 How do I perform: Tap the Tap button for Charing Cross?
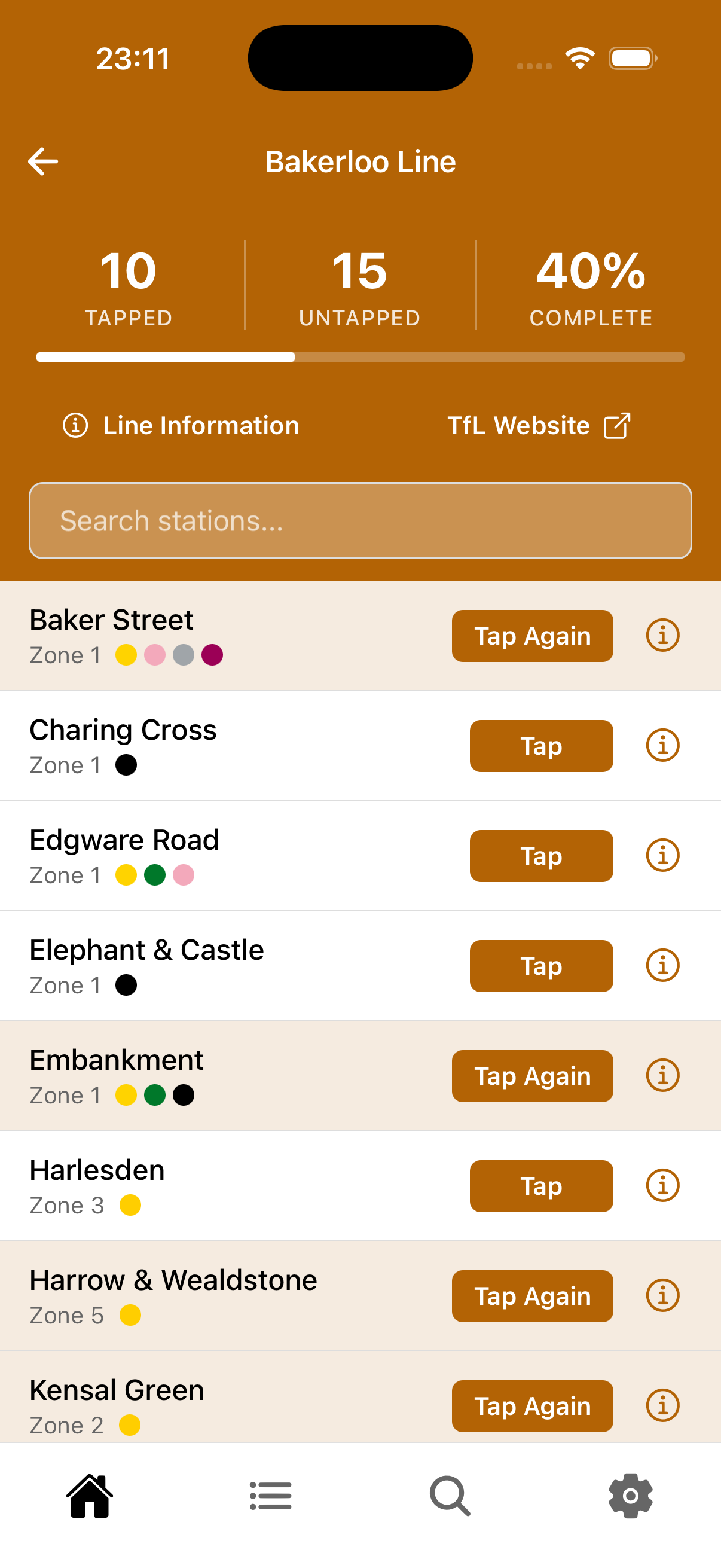(540, 746)
